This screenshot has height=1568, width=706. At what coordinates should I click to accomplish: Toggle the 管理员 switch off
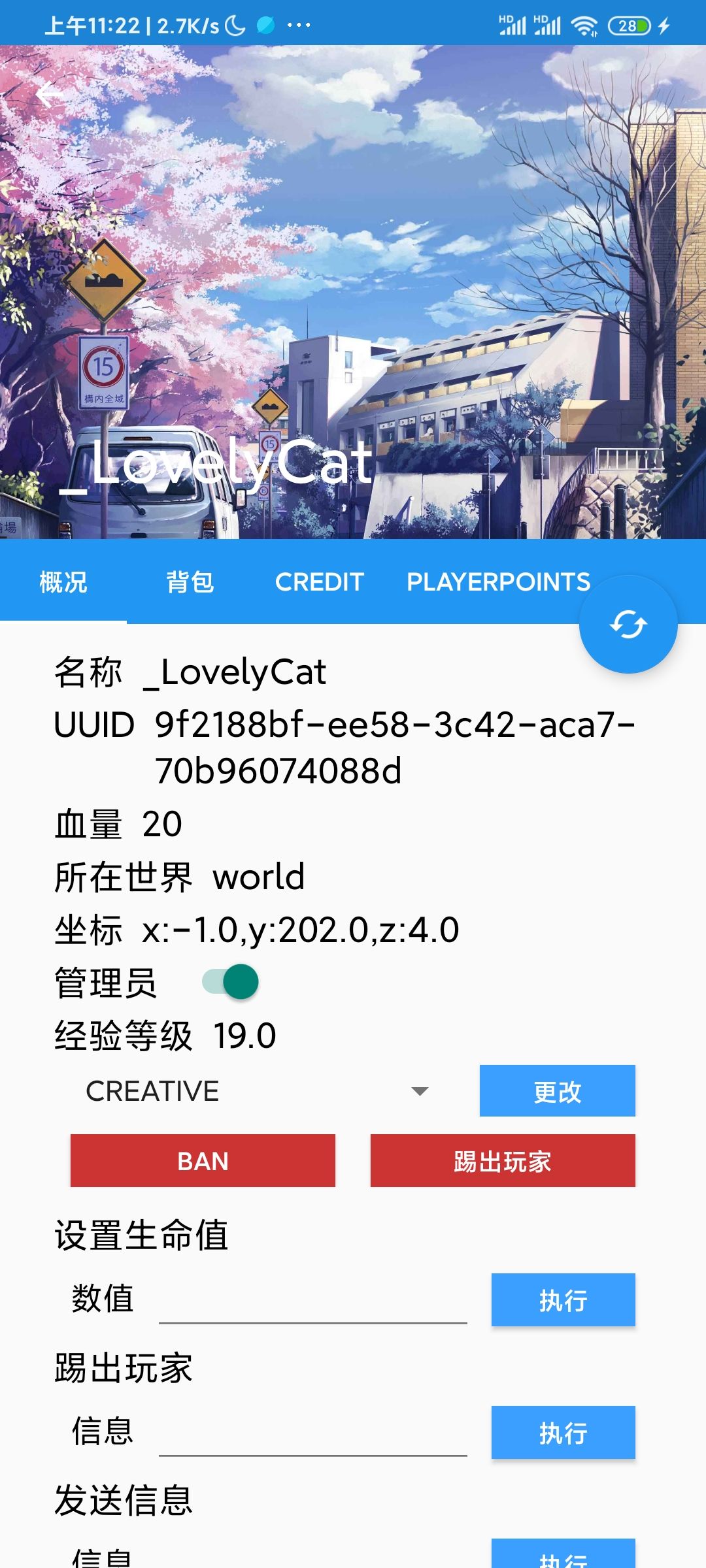coord(231,982)
